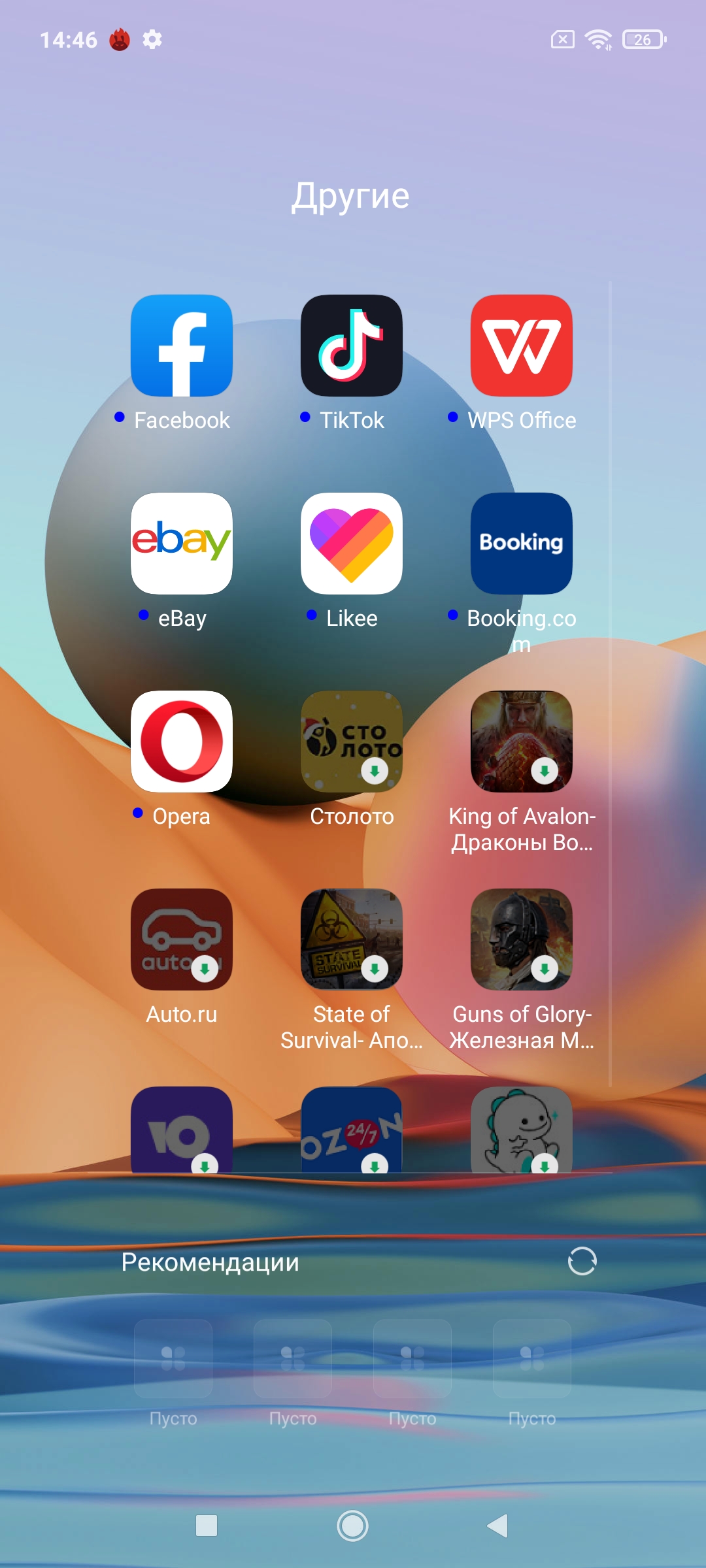The image size is (706, 1568).
Task: Open Booking.com
Action: [x=522, y=544]
